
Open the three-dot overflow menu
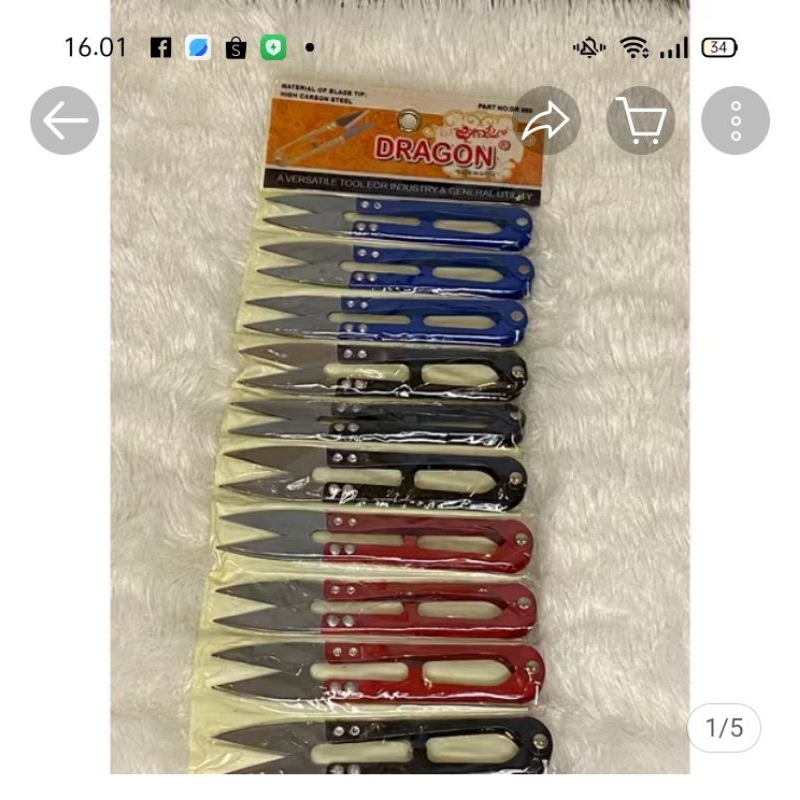[x=735, y=121]
